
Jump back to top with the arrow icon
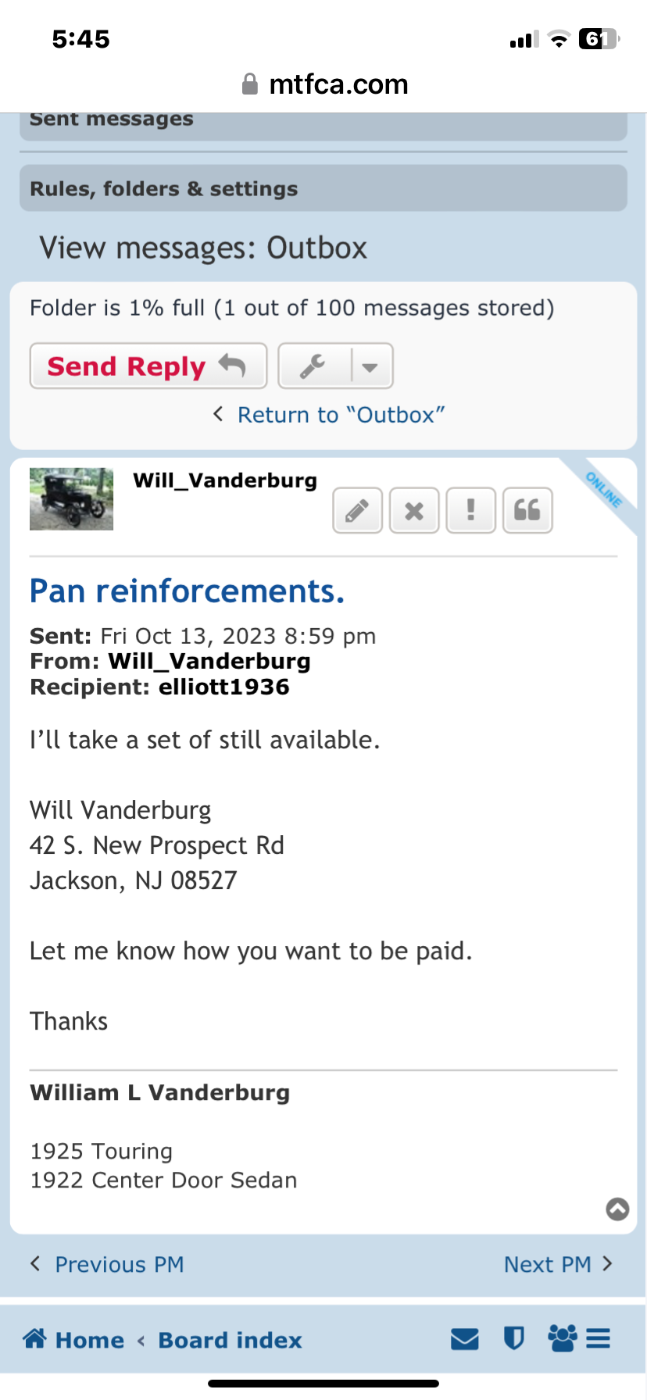[618, 1209]
